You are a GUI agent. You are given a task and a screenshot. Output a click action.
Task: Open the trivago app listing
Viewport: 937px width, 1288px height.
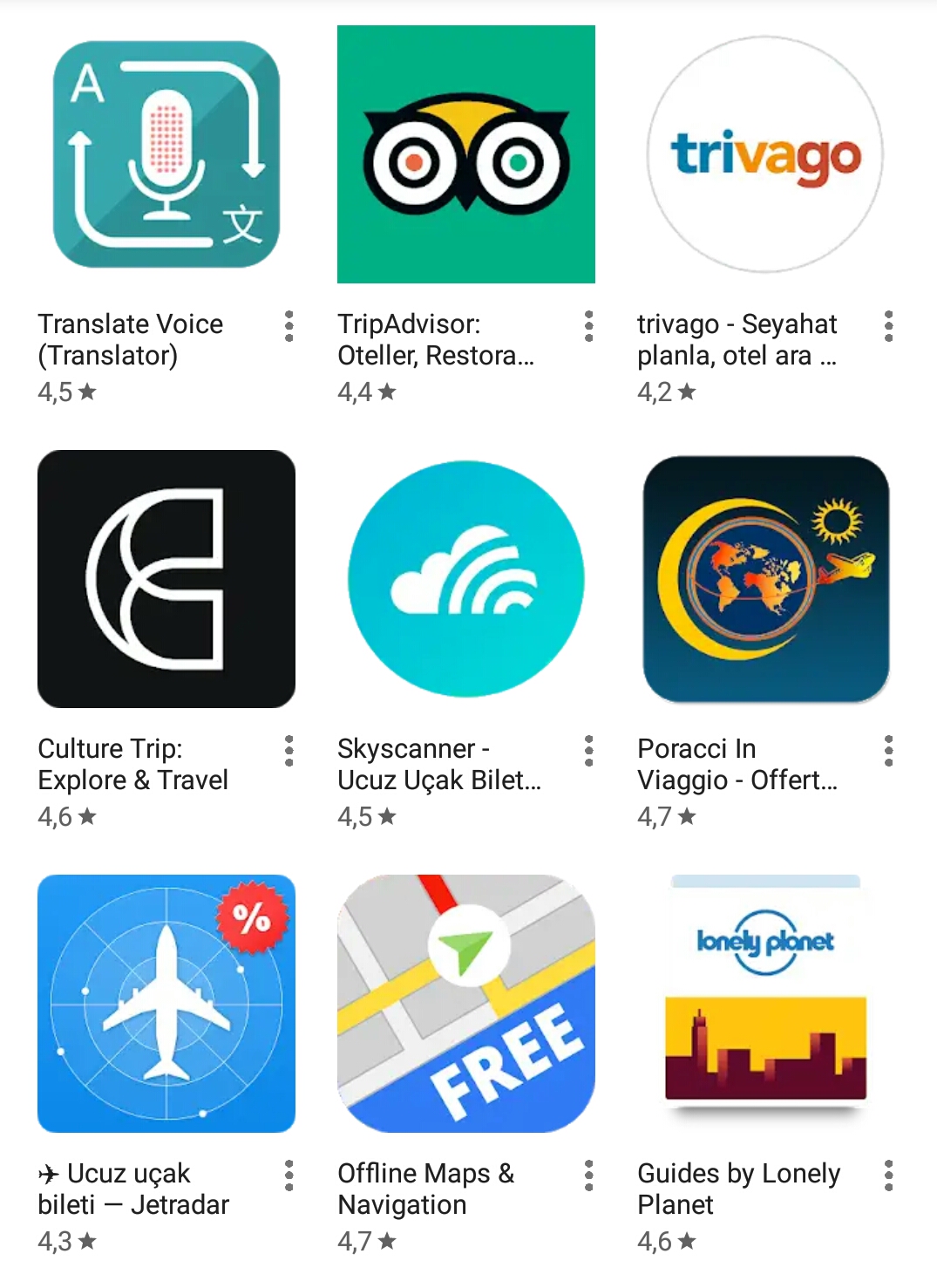[x=765, y=154]
